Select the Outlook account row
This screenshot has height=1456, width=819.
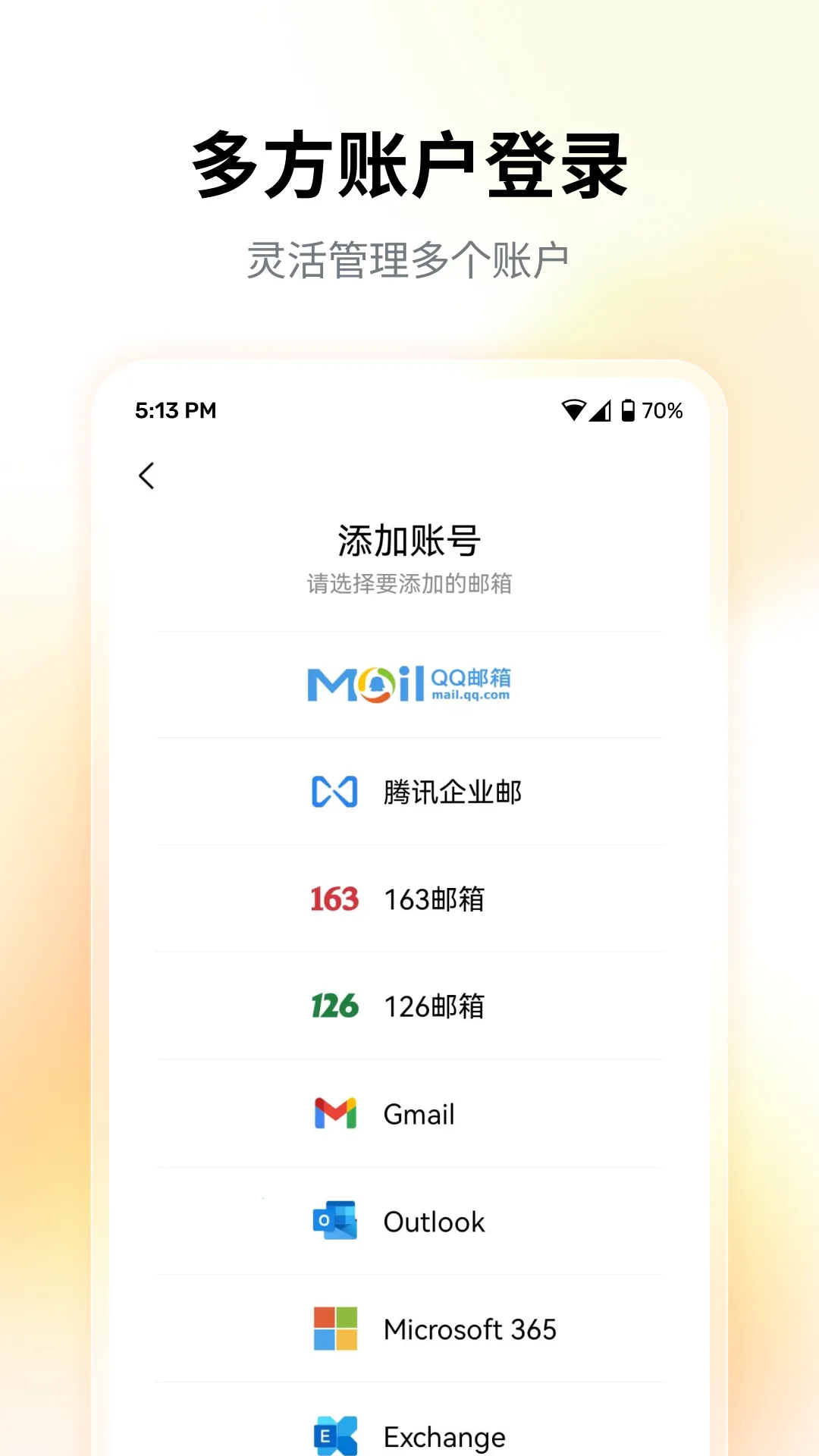[409, 1222]
